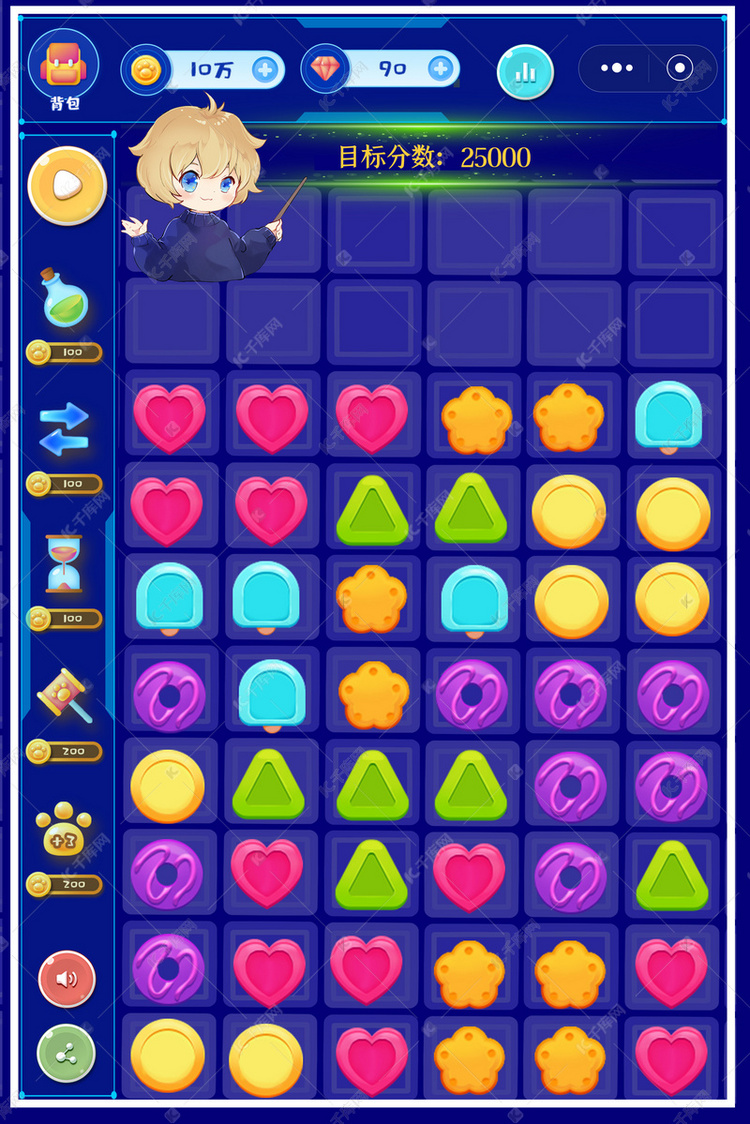The width and height of the screenshot is (750, 1124).
Task: Use the green potion item
Action: [64, 298]
